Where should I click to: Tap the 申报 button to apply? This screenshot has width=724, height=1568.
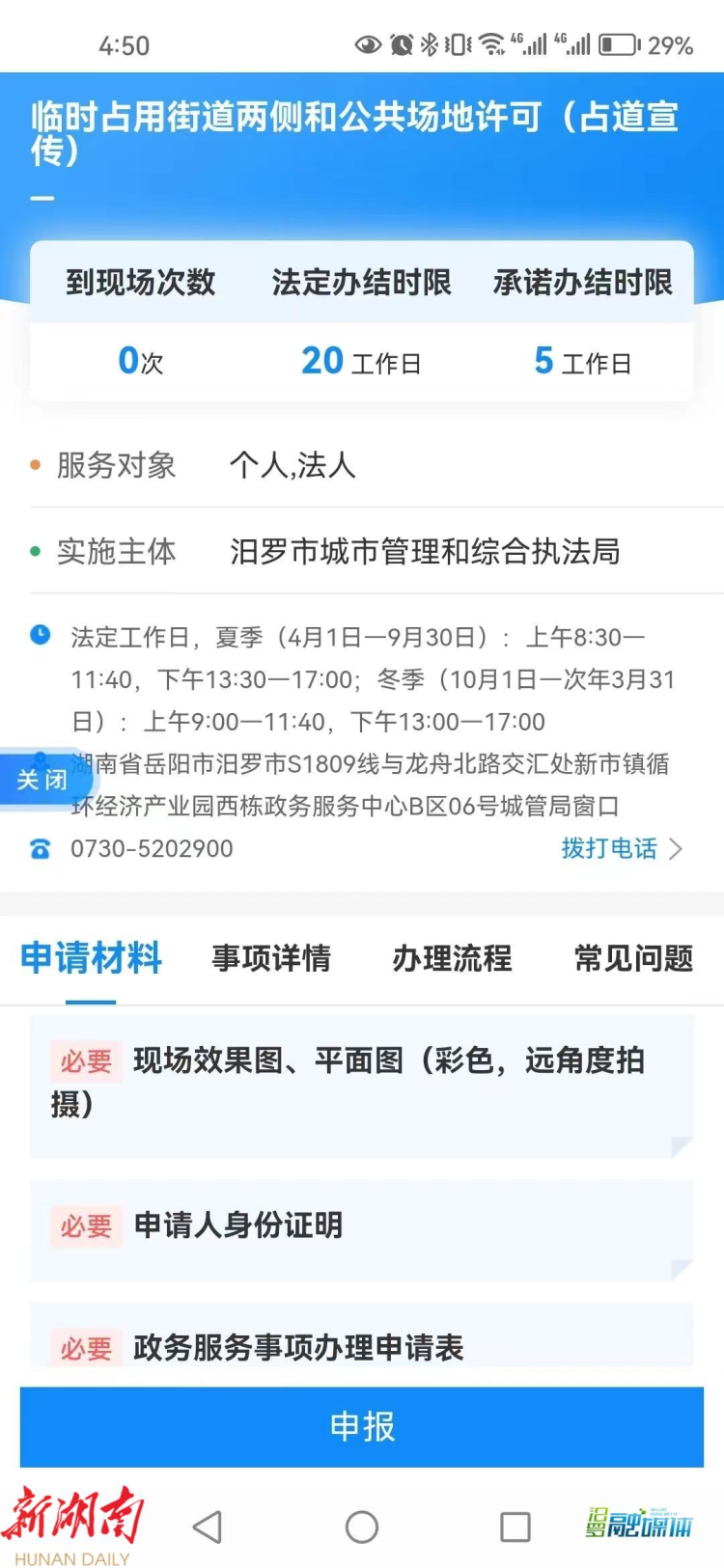coord(361,1426)
